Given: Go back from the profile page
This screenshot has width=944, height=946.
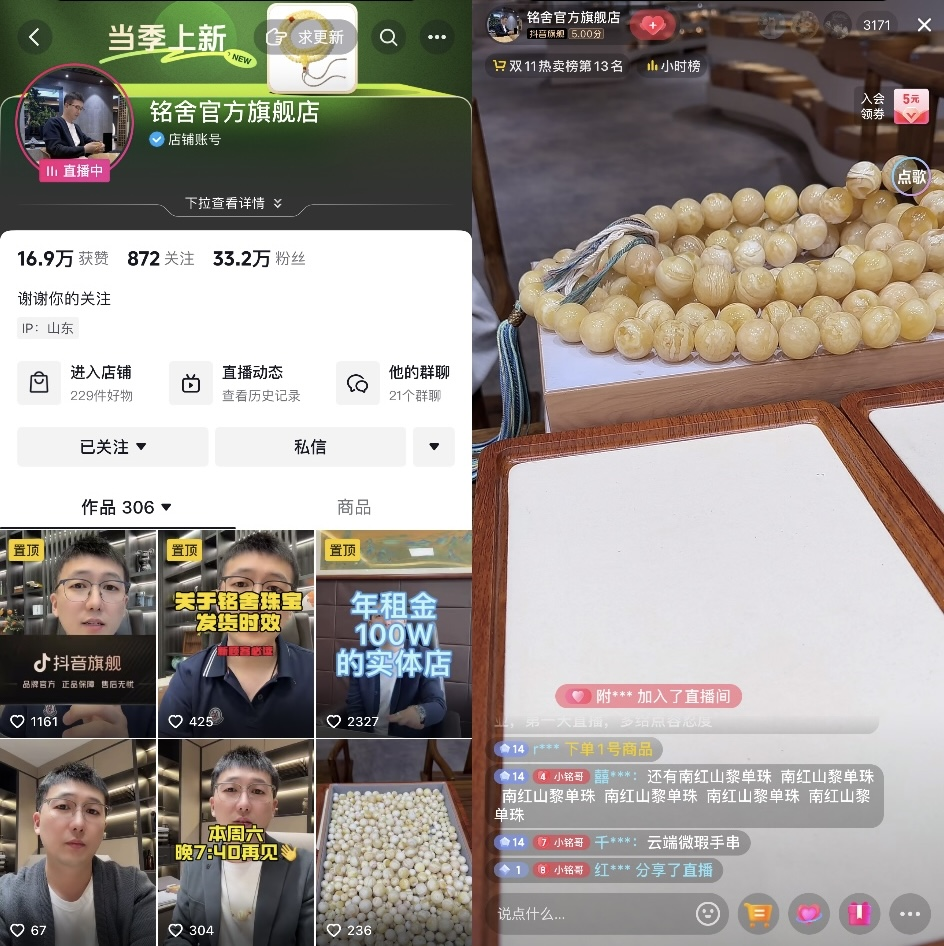Looking at the screenshot, I should [x=35, y=38].
